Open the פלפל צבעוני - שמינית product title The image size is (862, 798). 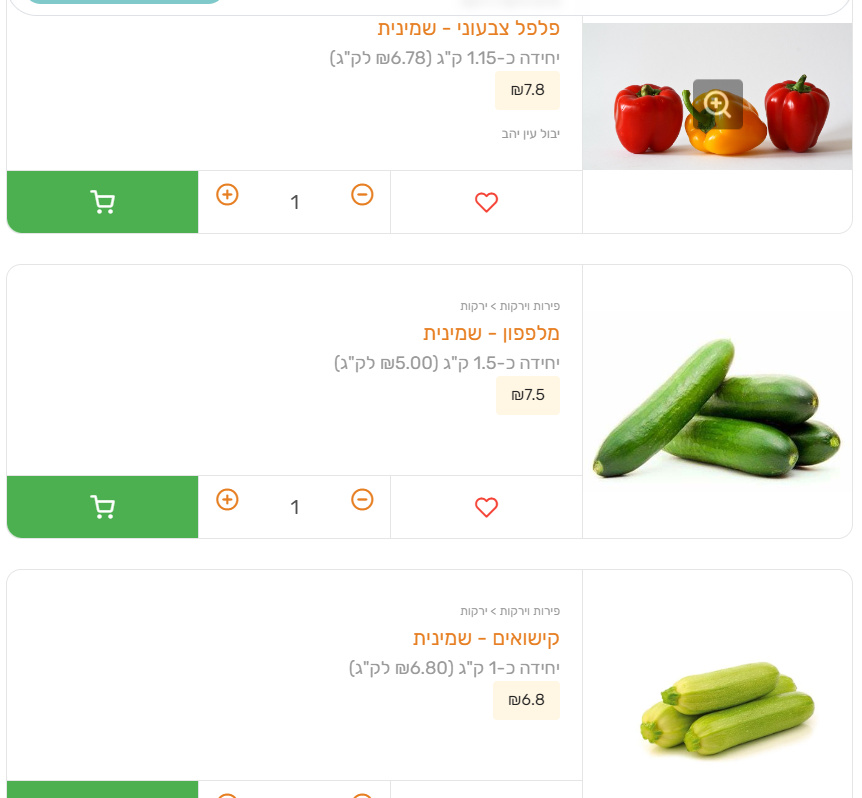pos(468,28)
